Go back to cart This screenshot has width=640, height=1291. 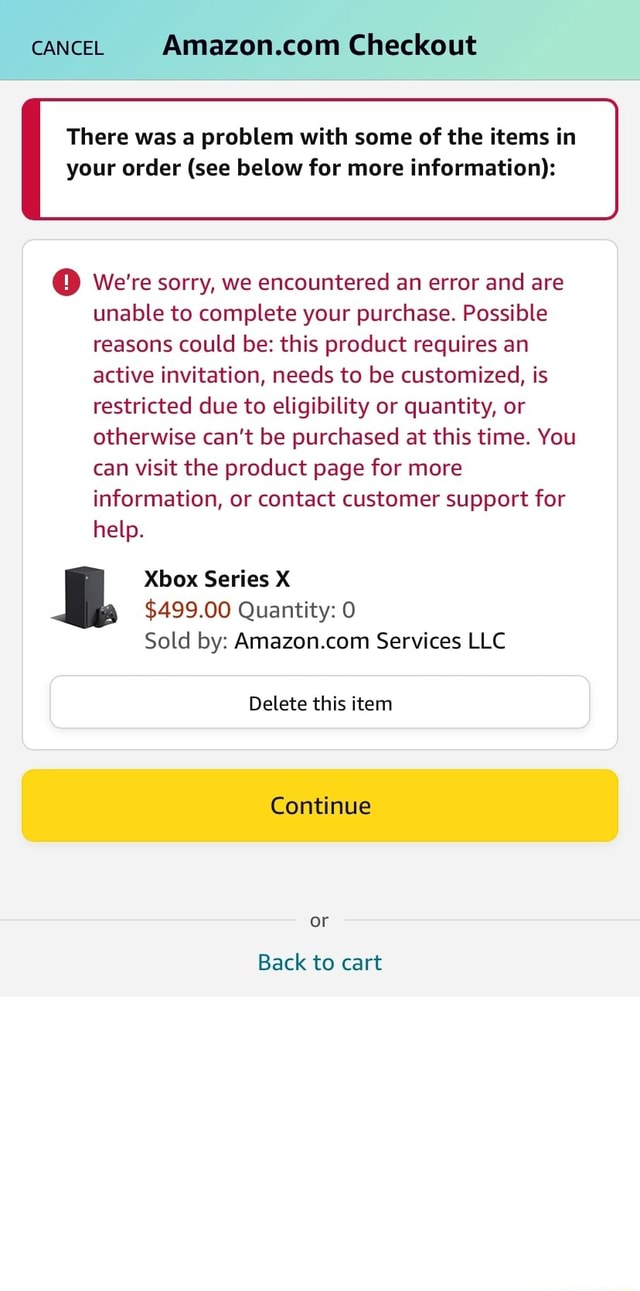coord(320,962)
